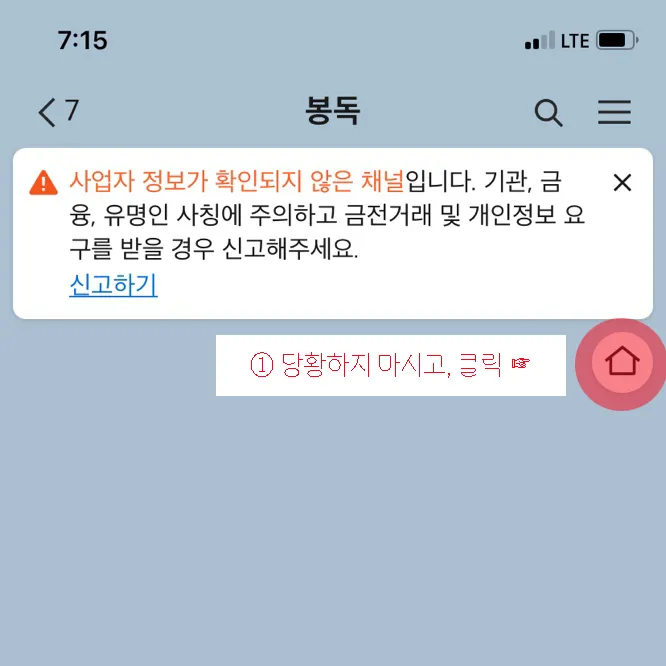This screenshot has height=666, width=666.
Task: Tap the 신고하기 link
Action: coord(113,286)
